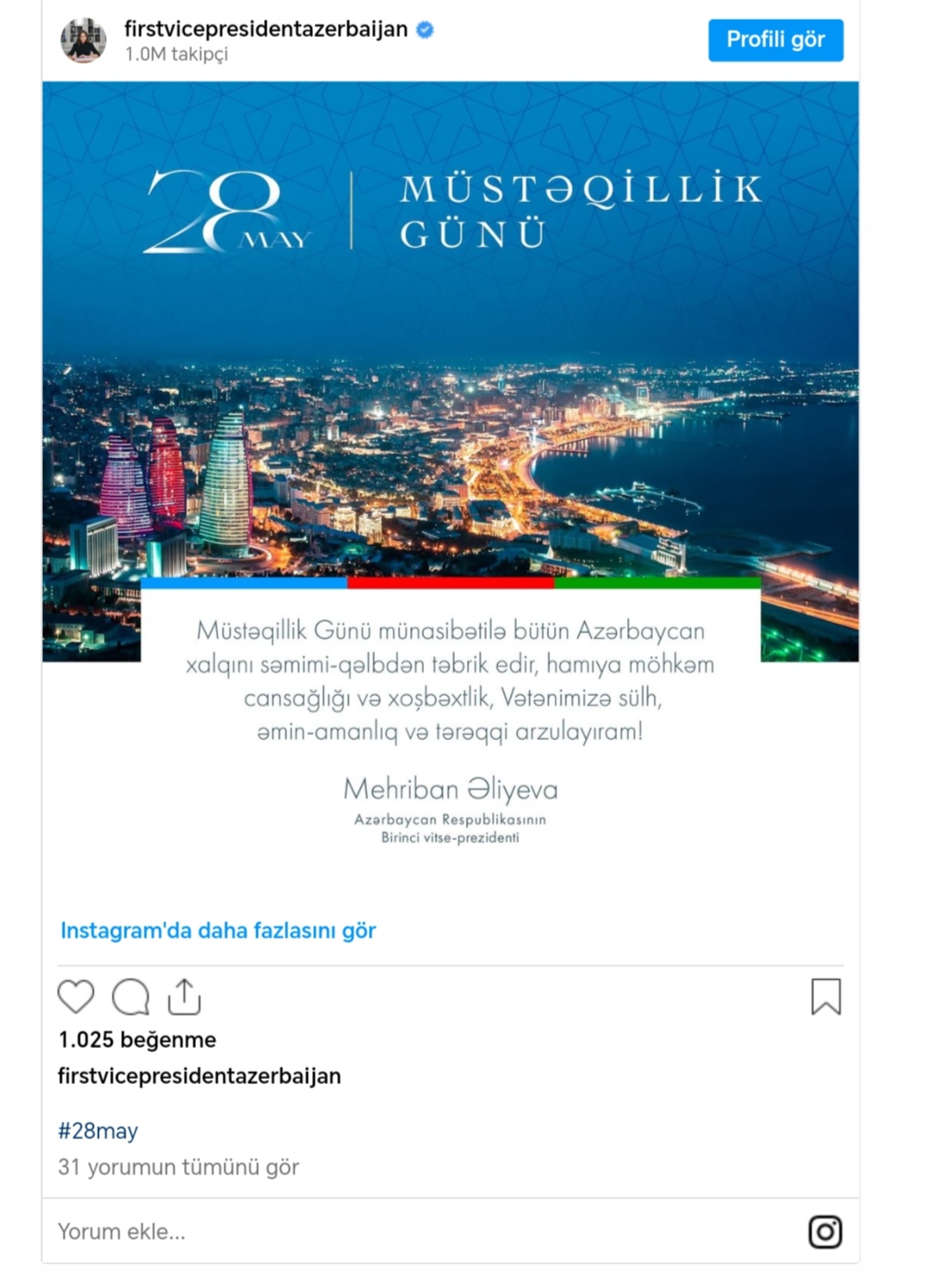Open Instagram'da daha fazlasını gör link
This screenshot has width=928, height=1288.
click(x=218, y=930)
